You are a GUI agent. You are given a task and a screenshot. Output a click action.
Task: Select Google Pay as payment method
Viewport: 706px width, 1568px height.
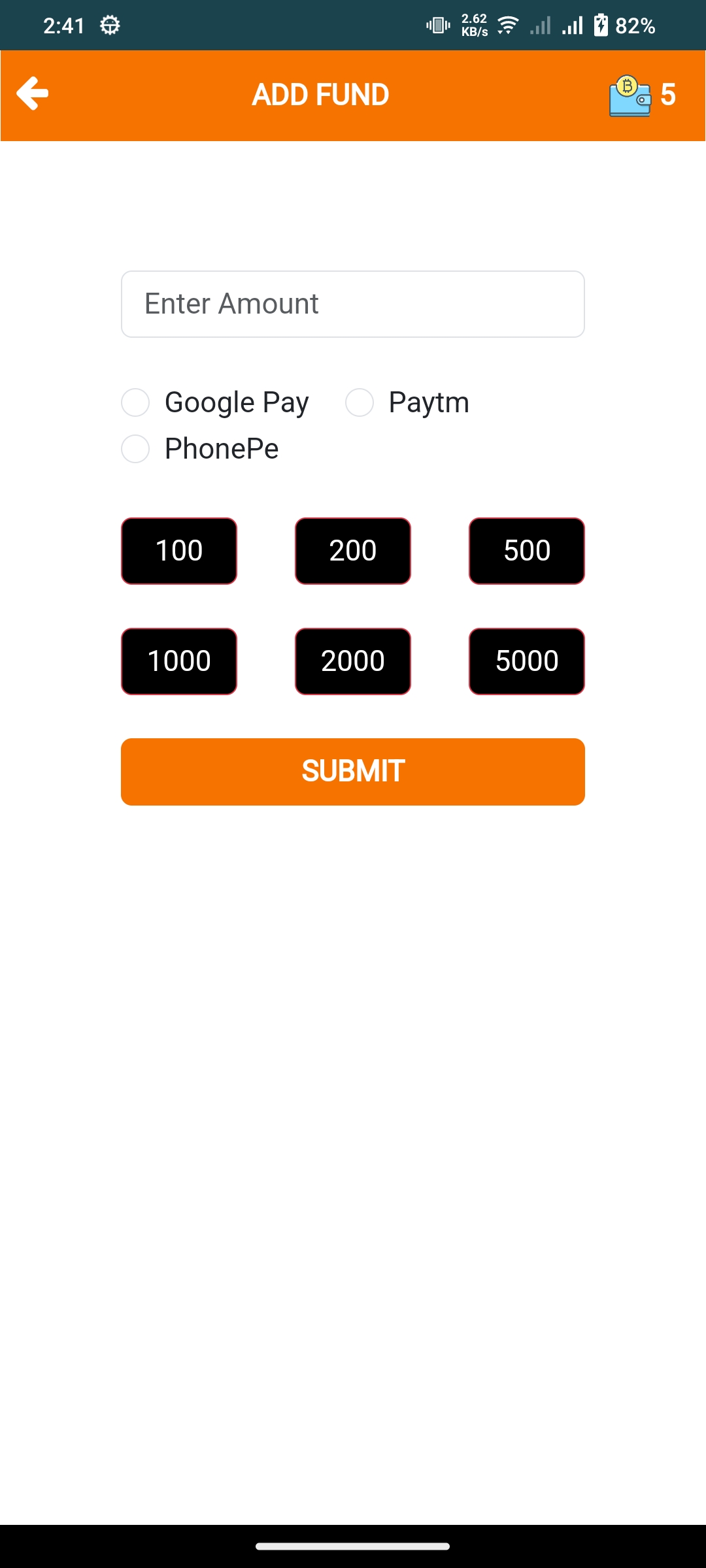tap(136, 402)
